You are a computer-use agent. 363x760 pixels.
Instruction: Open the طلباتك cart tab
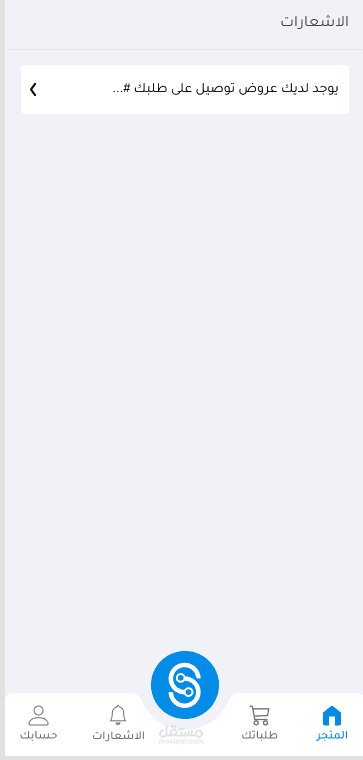click(259, 723)
